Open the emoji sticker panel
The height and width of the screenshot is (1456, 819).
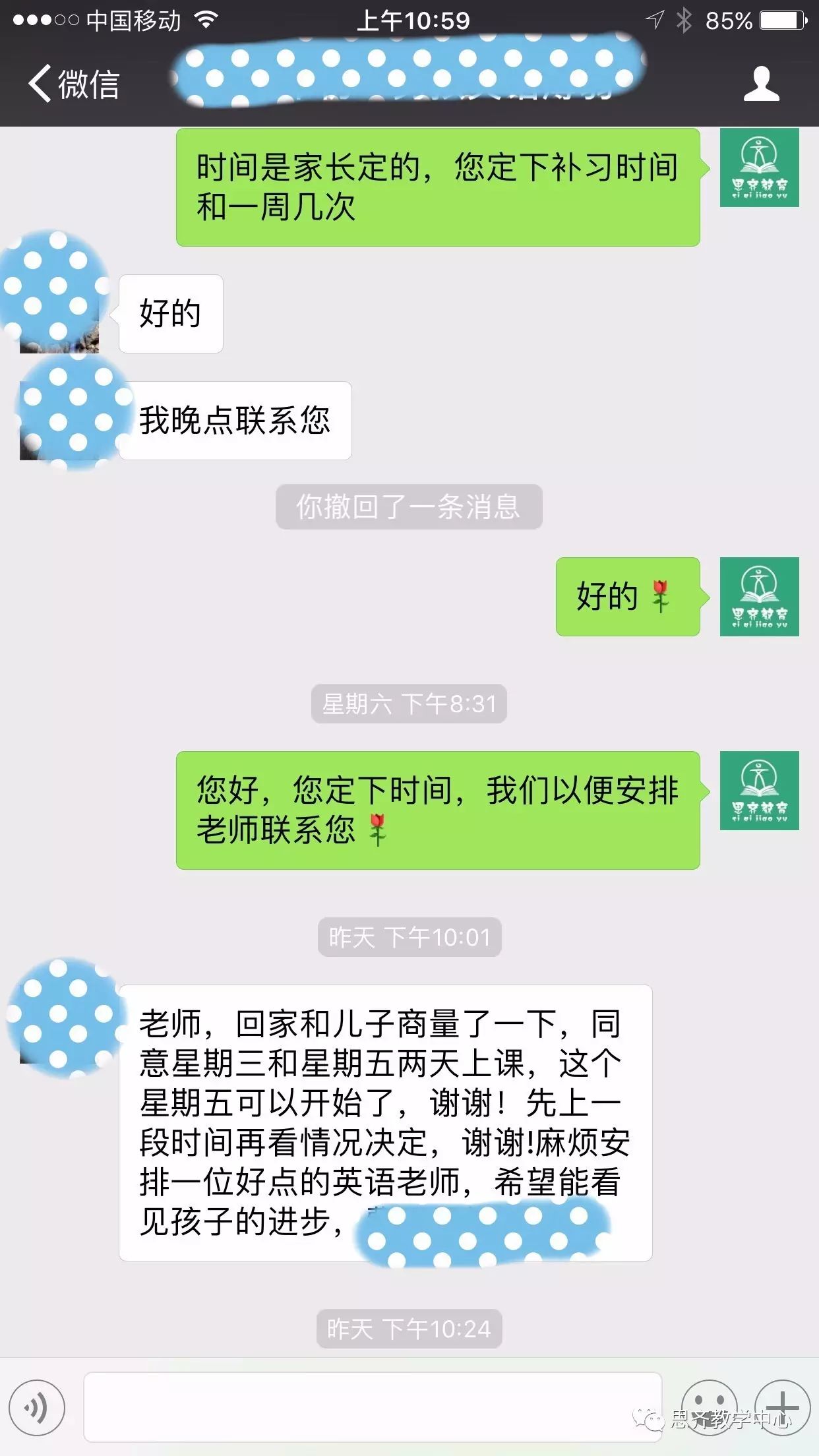tap(710, 1407)
